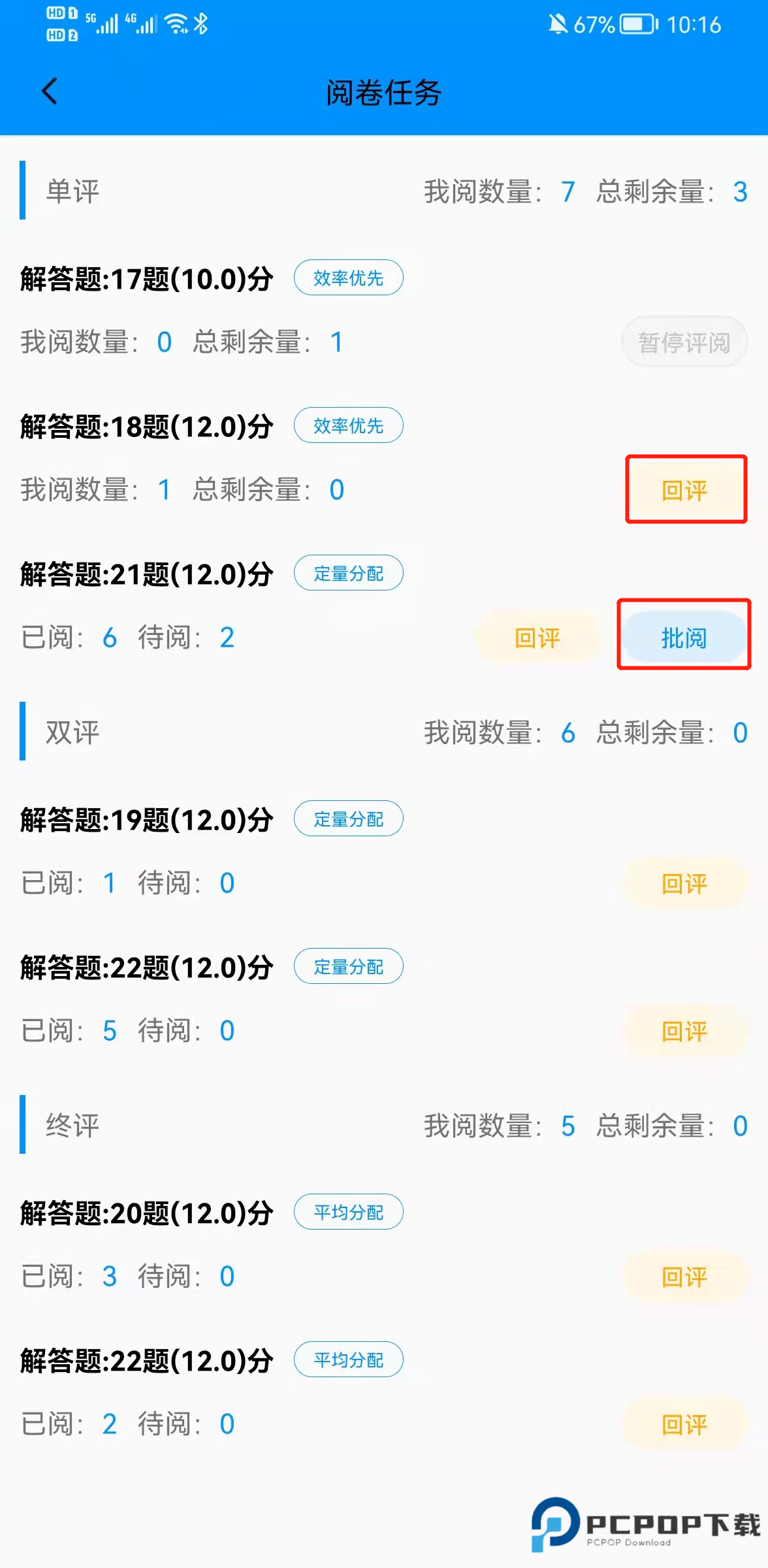768x1568 pixels.
Task: Open 回评 for 双评 question 19
Action: click(x=684, y=883)
